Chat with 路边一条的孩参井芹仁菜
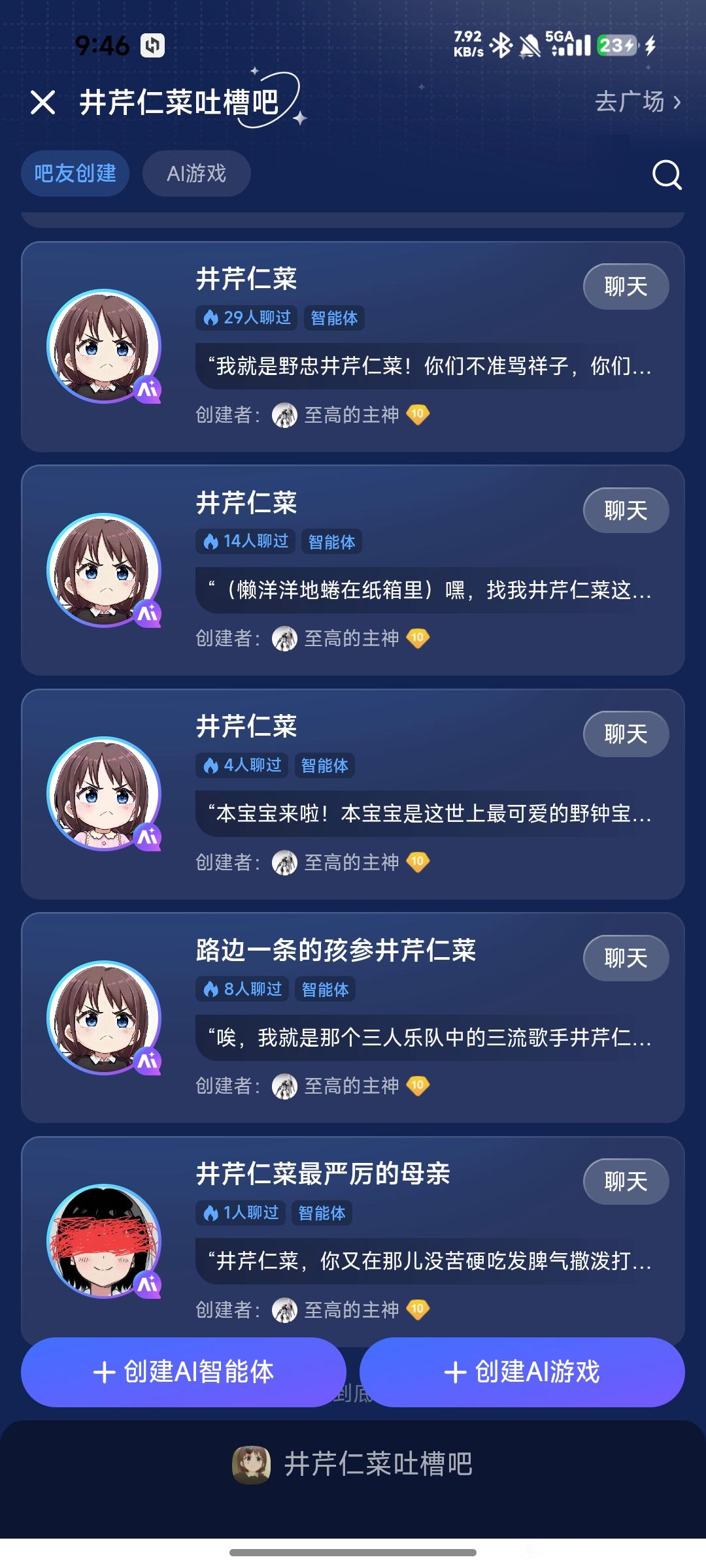Viewport: 706px width, 1568px height. click(x=625, y=958)
